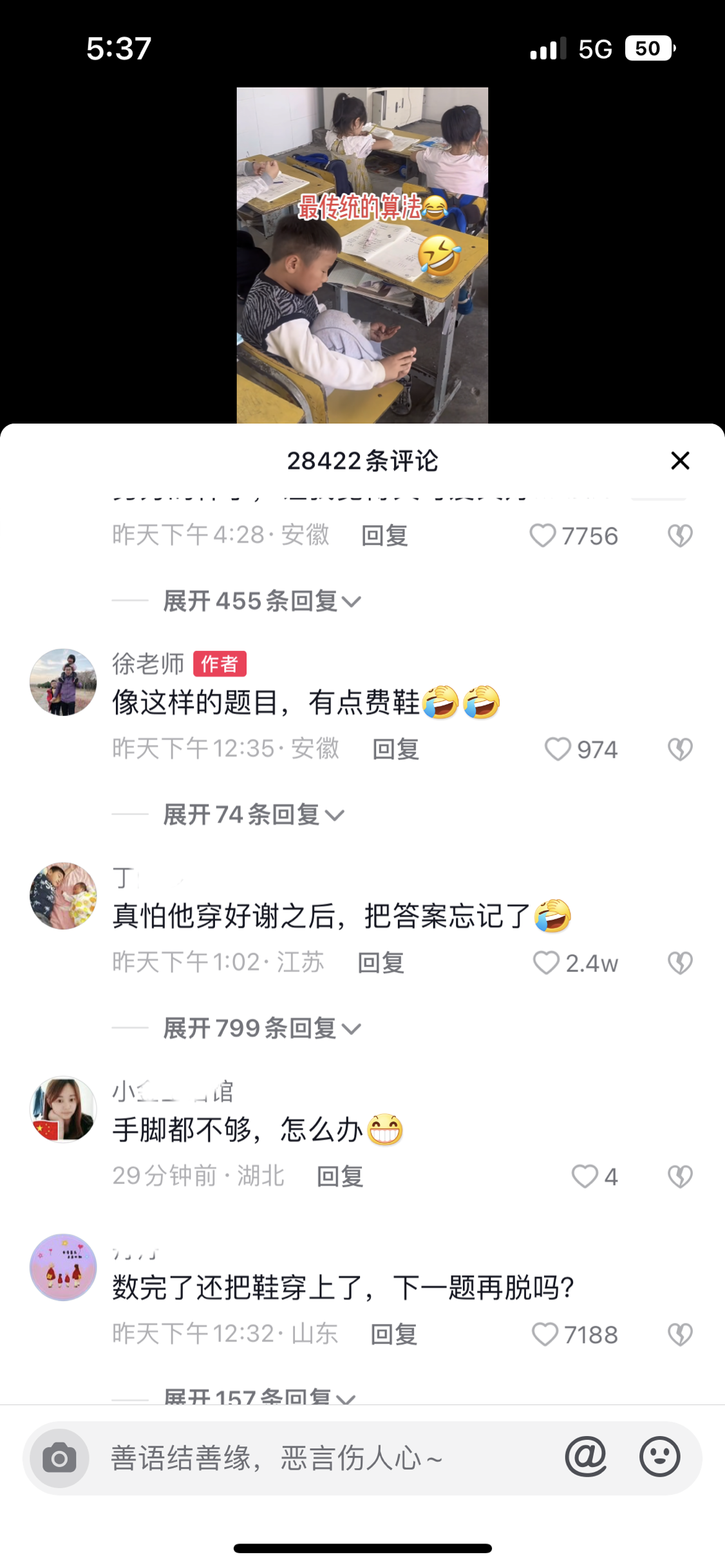The height and width of the screenshot is (1568, 725).
Task: Close the comments panel
Action: pos(680,461)
